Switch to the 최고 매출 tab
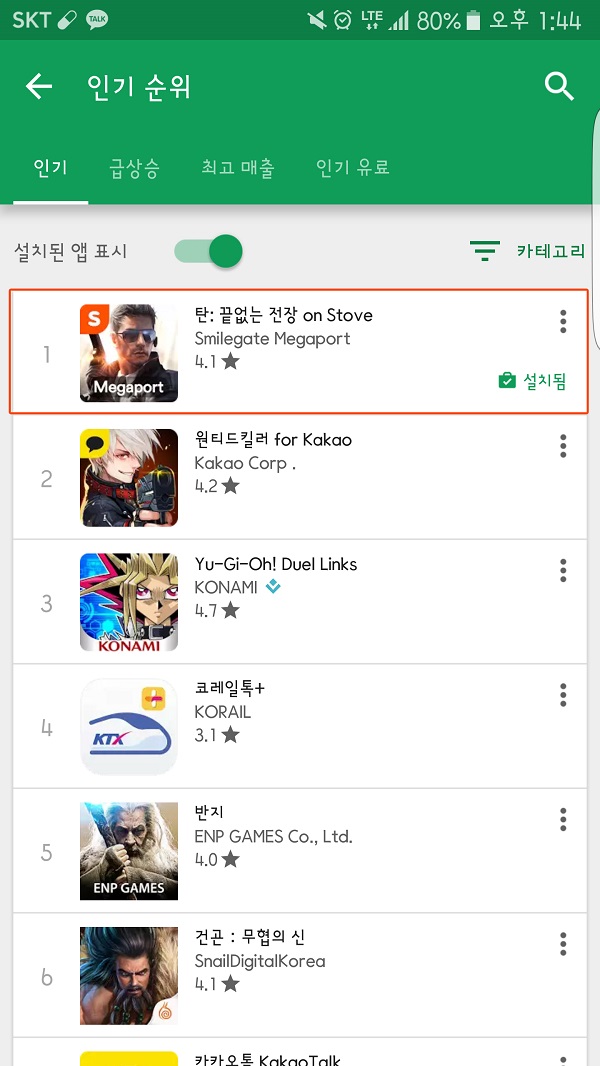600x1066 pixels. (x=237, y=168)
